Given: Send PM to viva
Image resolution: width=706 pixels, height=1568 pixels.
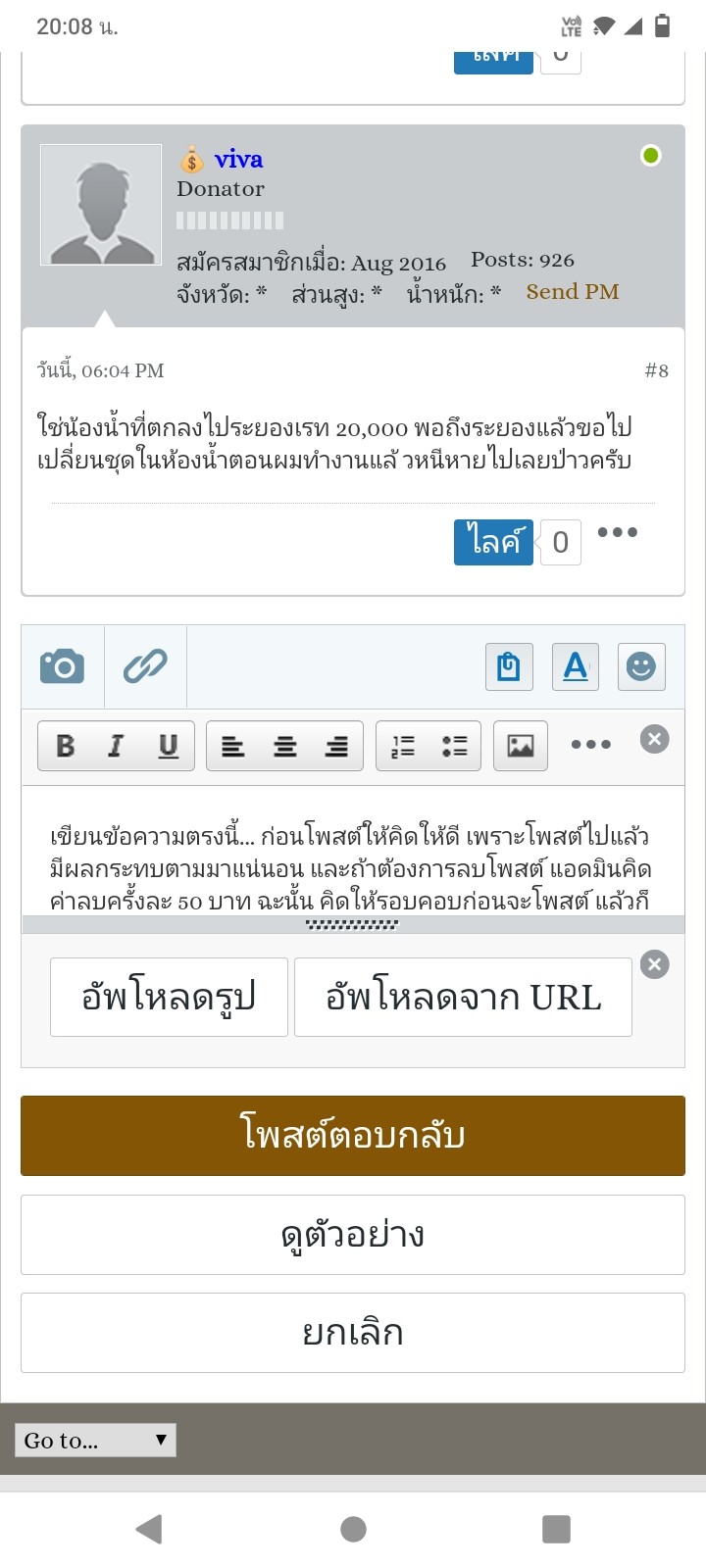Looking at the screenshot, I should (x=573, y=292).
